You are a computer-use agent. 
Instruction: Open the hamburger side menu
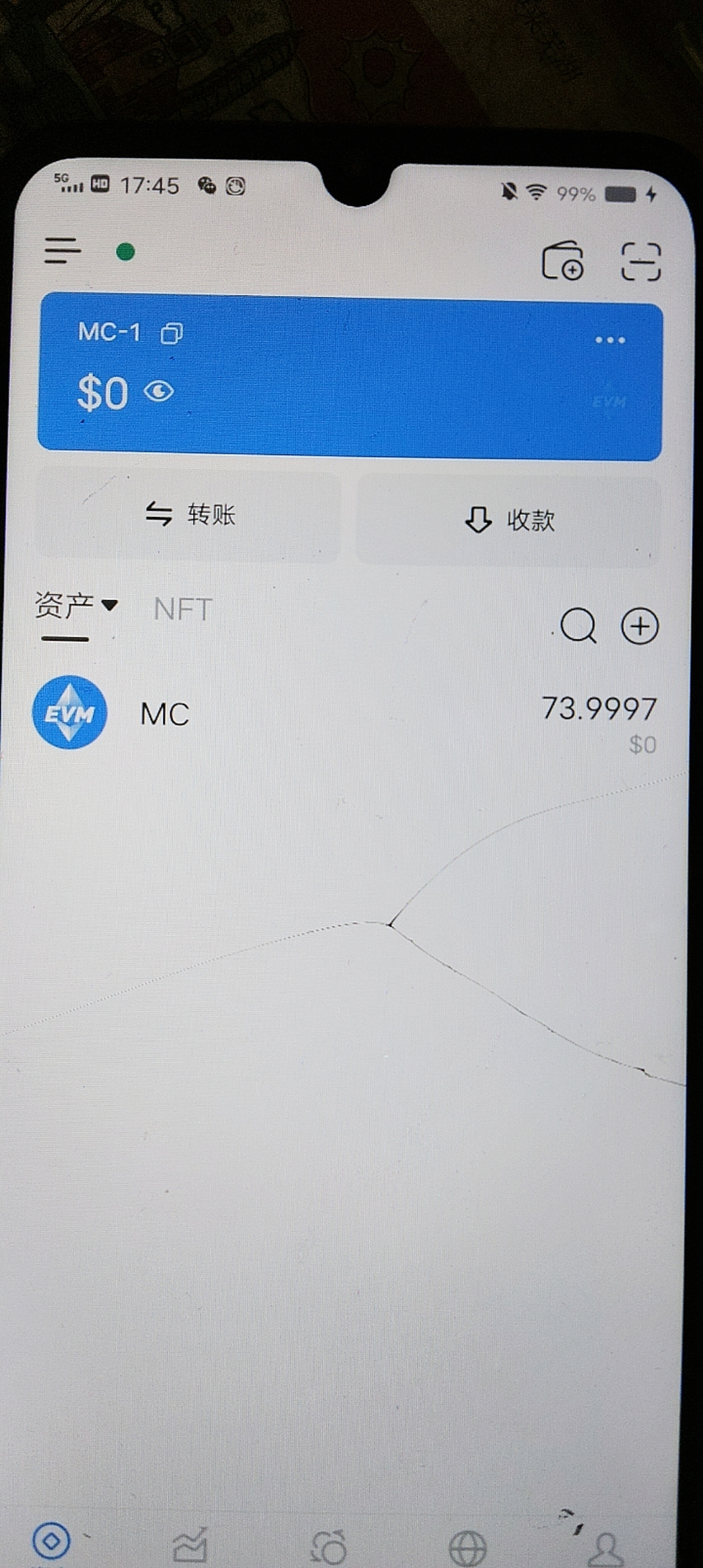coord(62,250)
